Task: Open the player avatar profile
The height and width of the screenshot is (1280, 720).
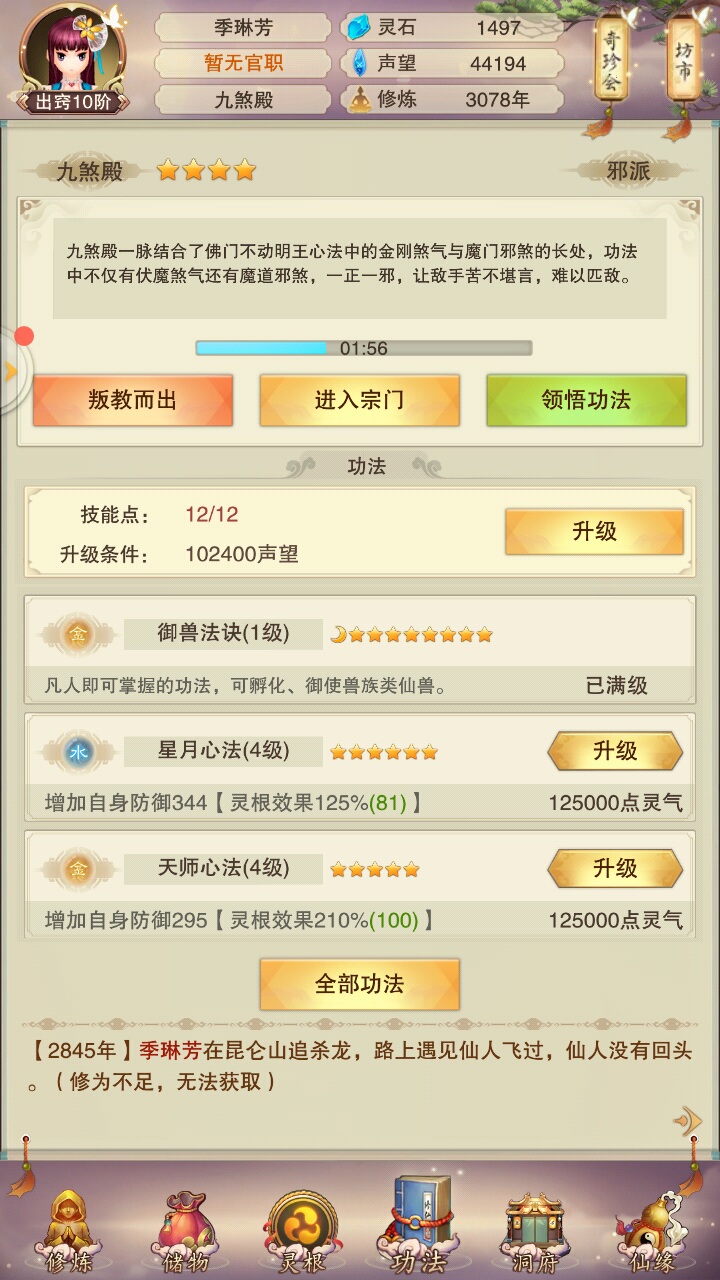Action: pos(72,55)
